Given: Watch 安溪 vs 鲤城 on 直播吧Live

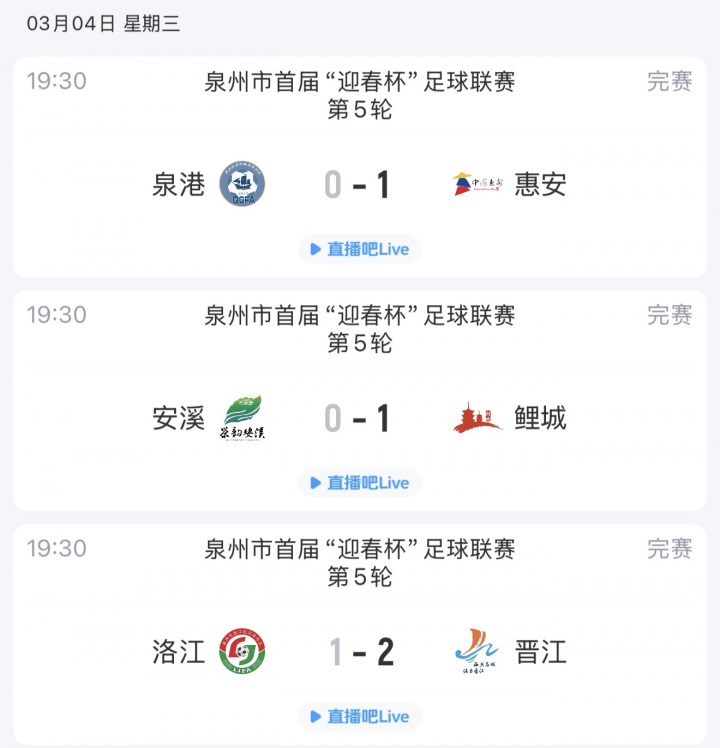Looking at the screenshot, I should click(359, 483).
